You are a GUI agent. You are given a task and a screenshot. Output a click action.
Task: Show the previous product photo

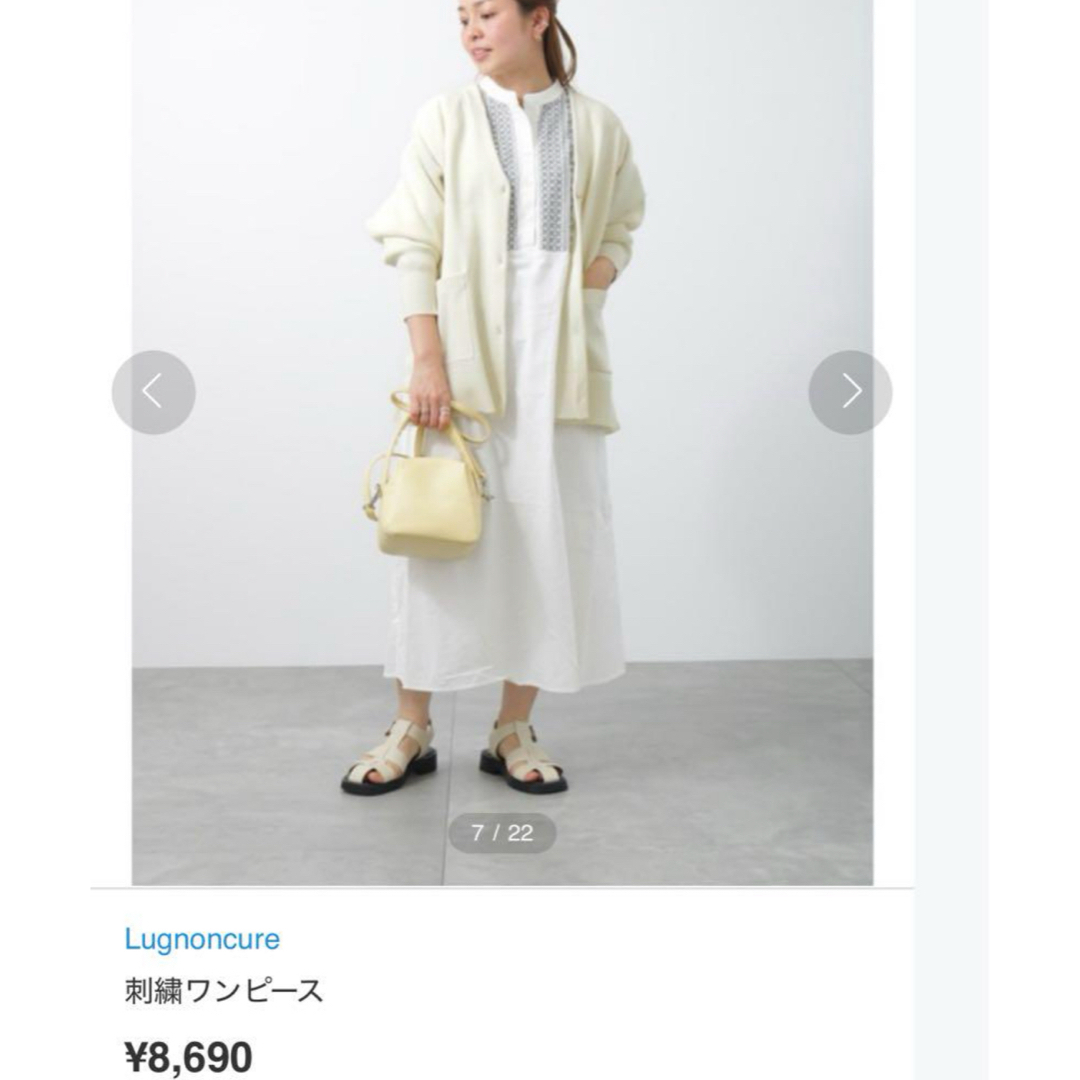click(153, 392)
